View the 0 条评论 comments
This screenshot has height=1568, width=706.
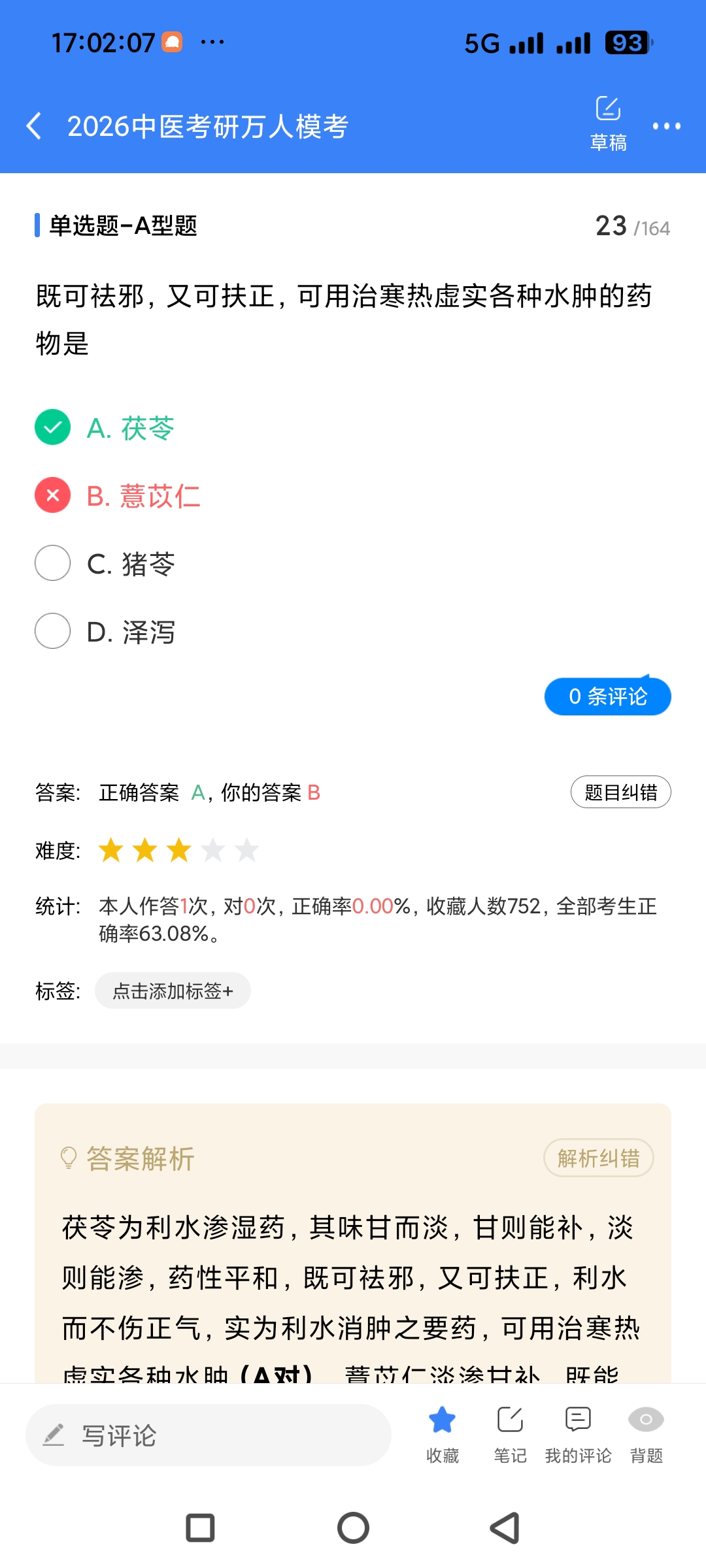click(607, 696)
